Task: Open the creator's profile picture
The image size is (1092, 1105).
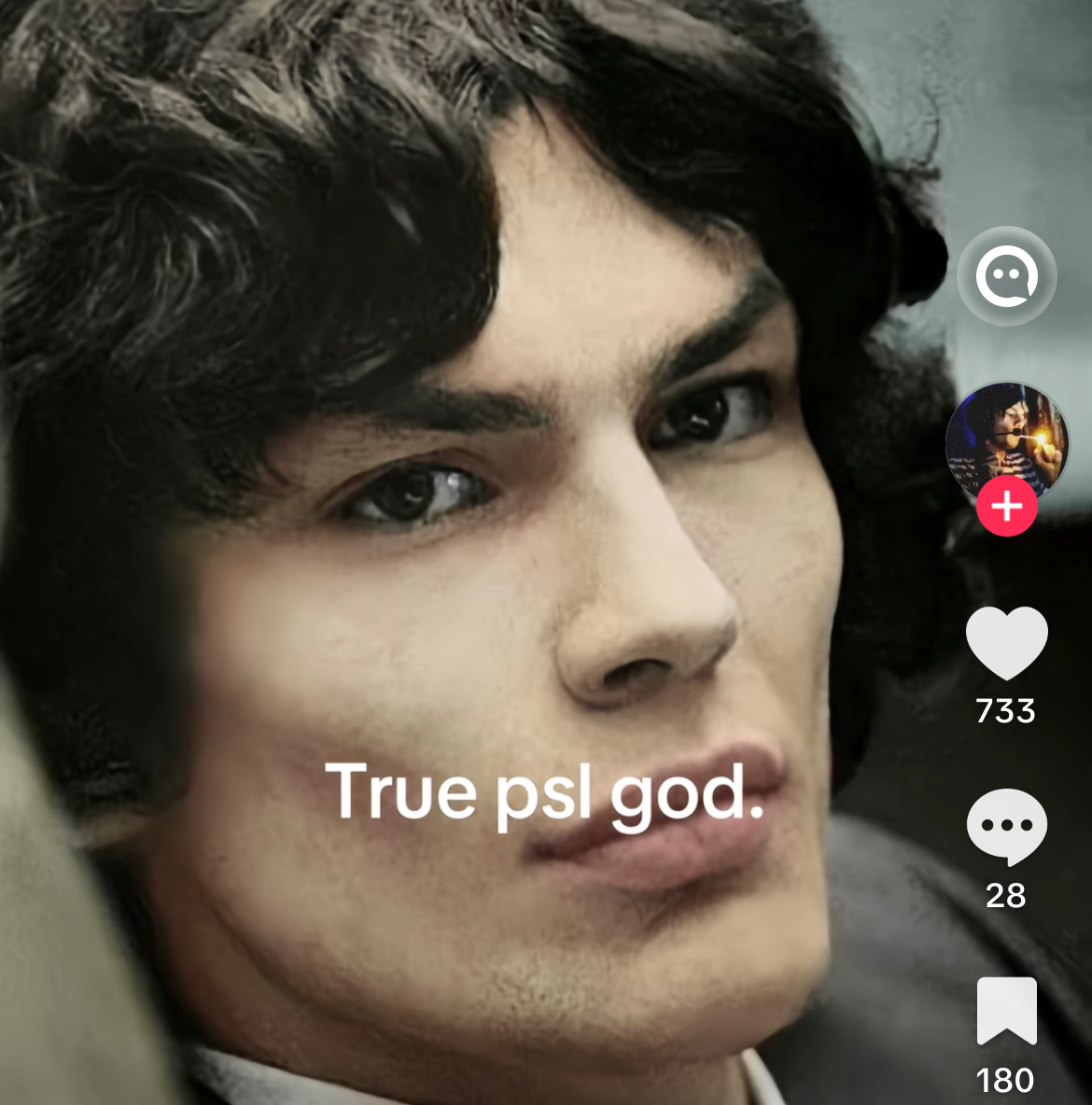Action: point(1006,437)
